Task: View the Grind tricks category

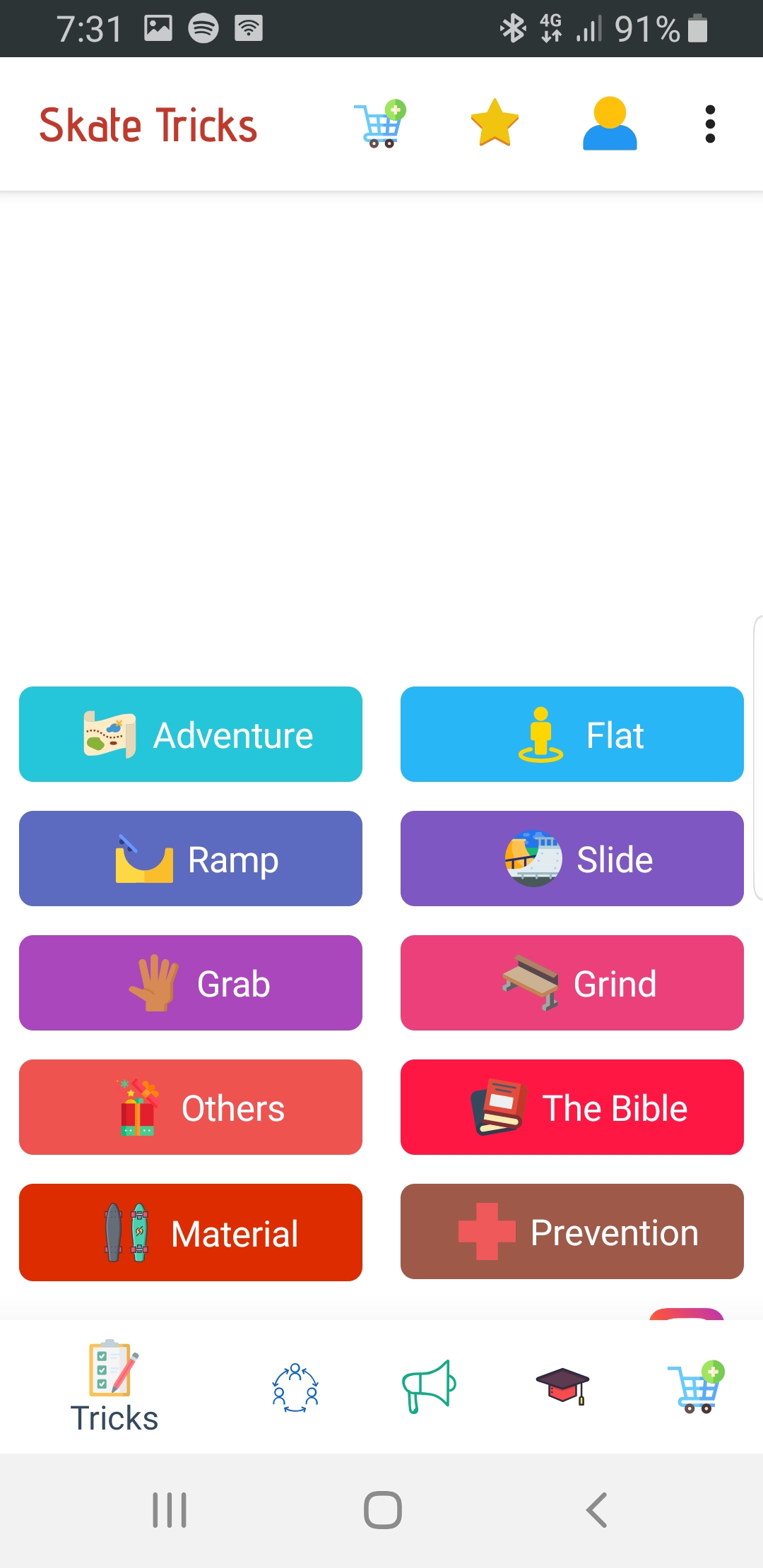Action: (572, 983)
